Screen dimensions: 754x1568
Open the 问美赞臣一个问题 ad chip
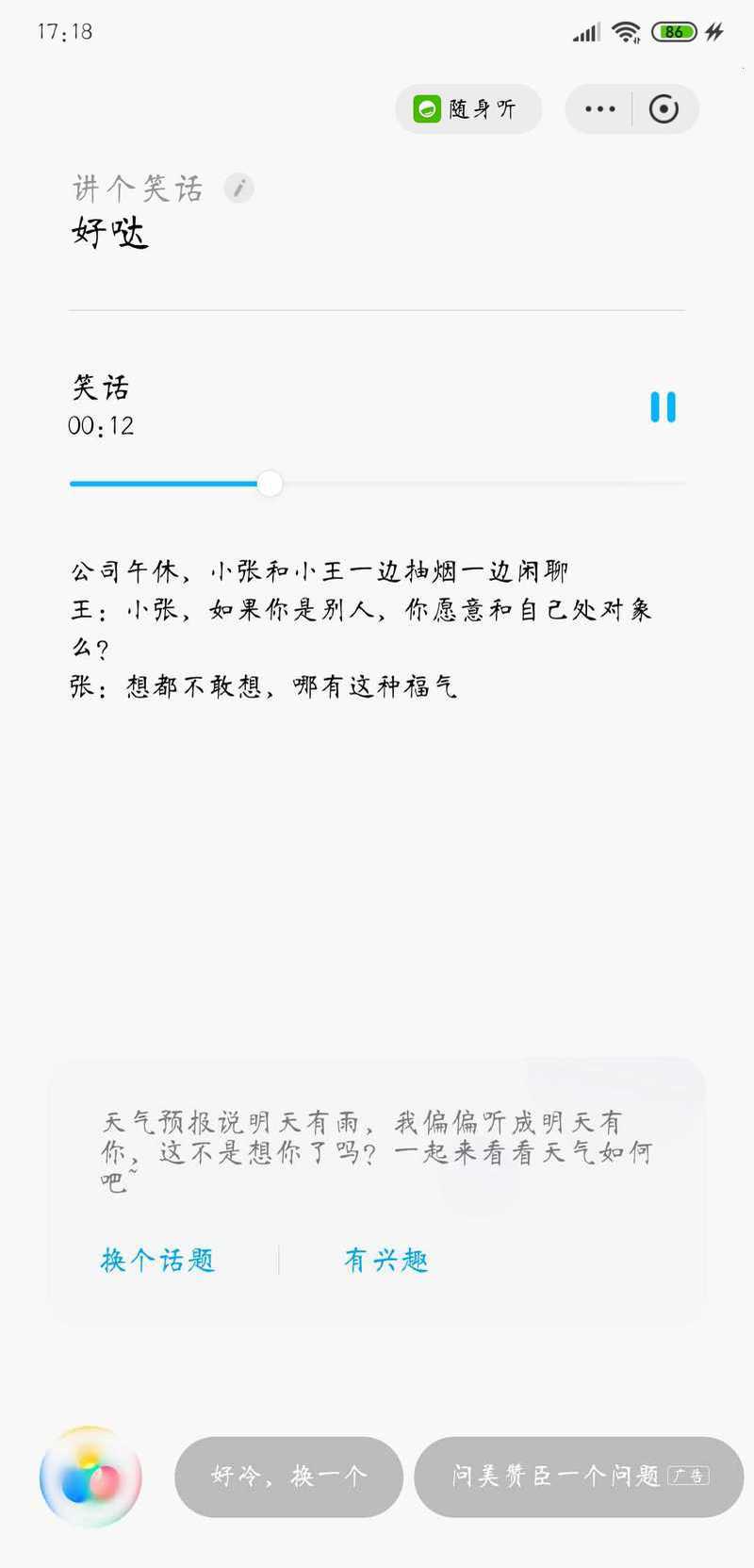(579, 1477)
